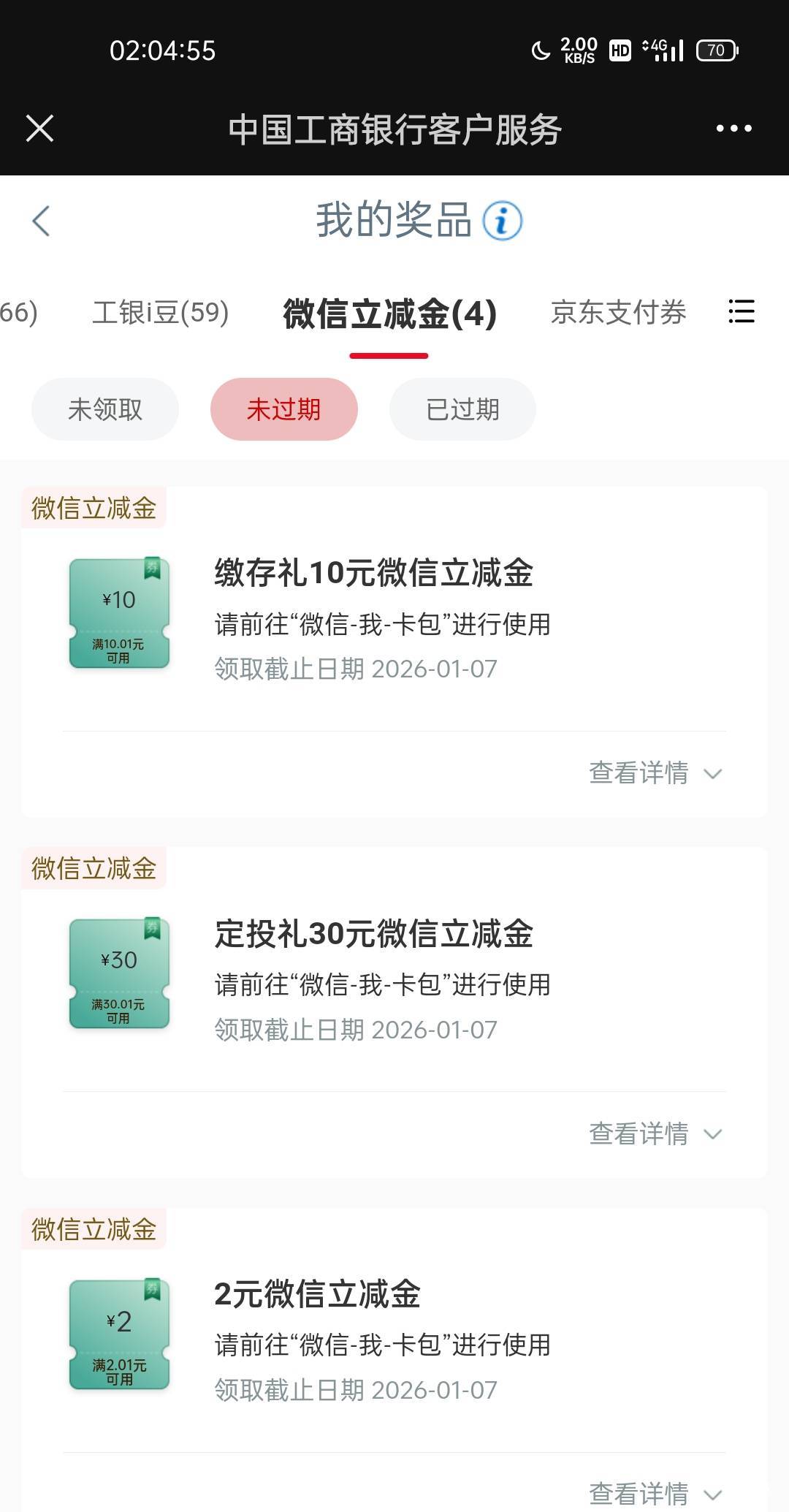Go back from 我的奖品
This screenshot has width=789, height=1512.
42,221
